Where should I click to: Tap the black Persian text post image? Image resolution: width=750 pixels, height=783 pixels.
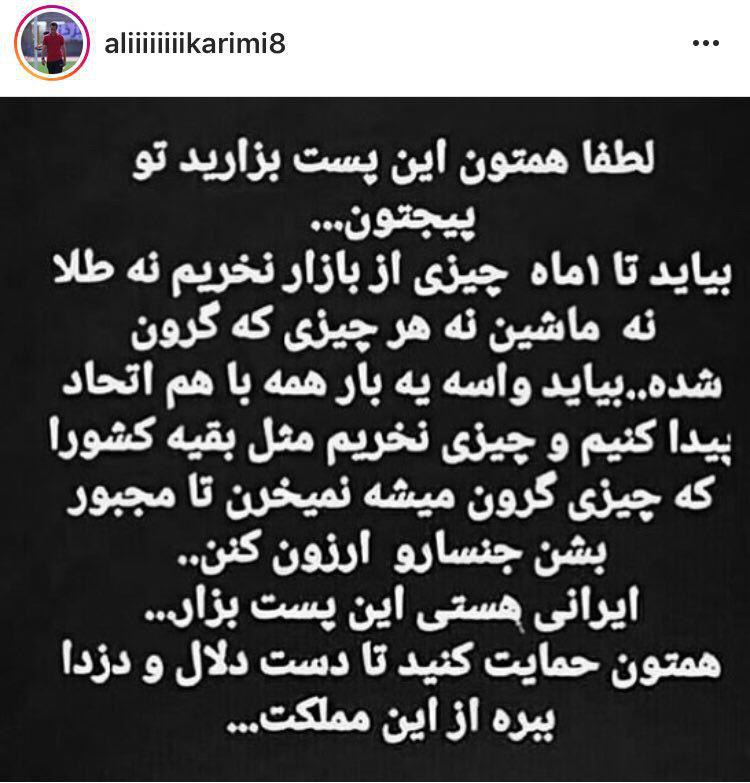click(x=375, y=440)
